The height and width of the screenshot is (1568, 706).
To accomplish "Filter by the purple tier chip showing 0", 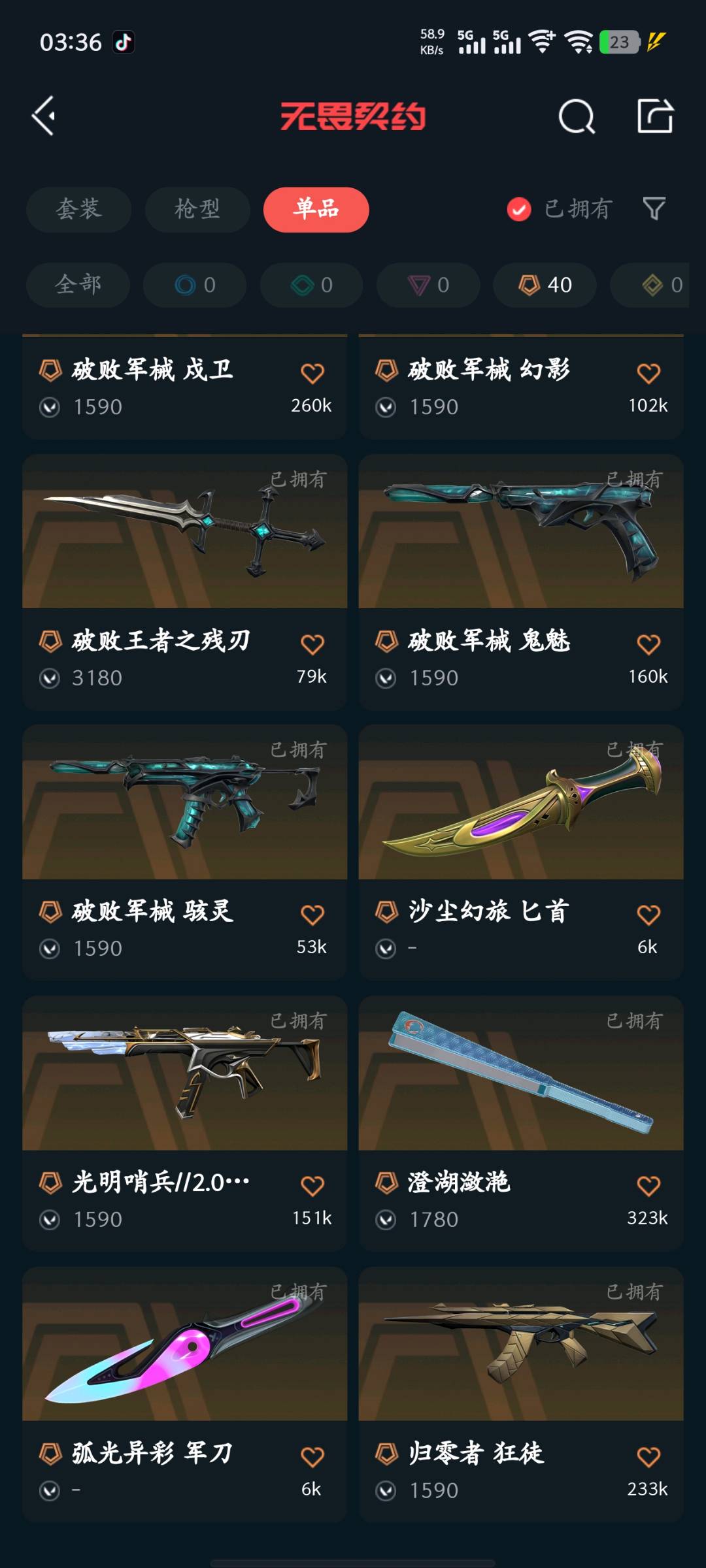I will point(428,285).
